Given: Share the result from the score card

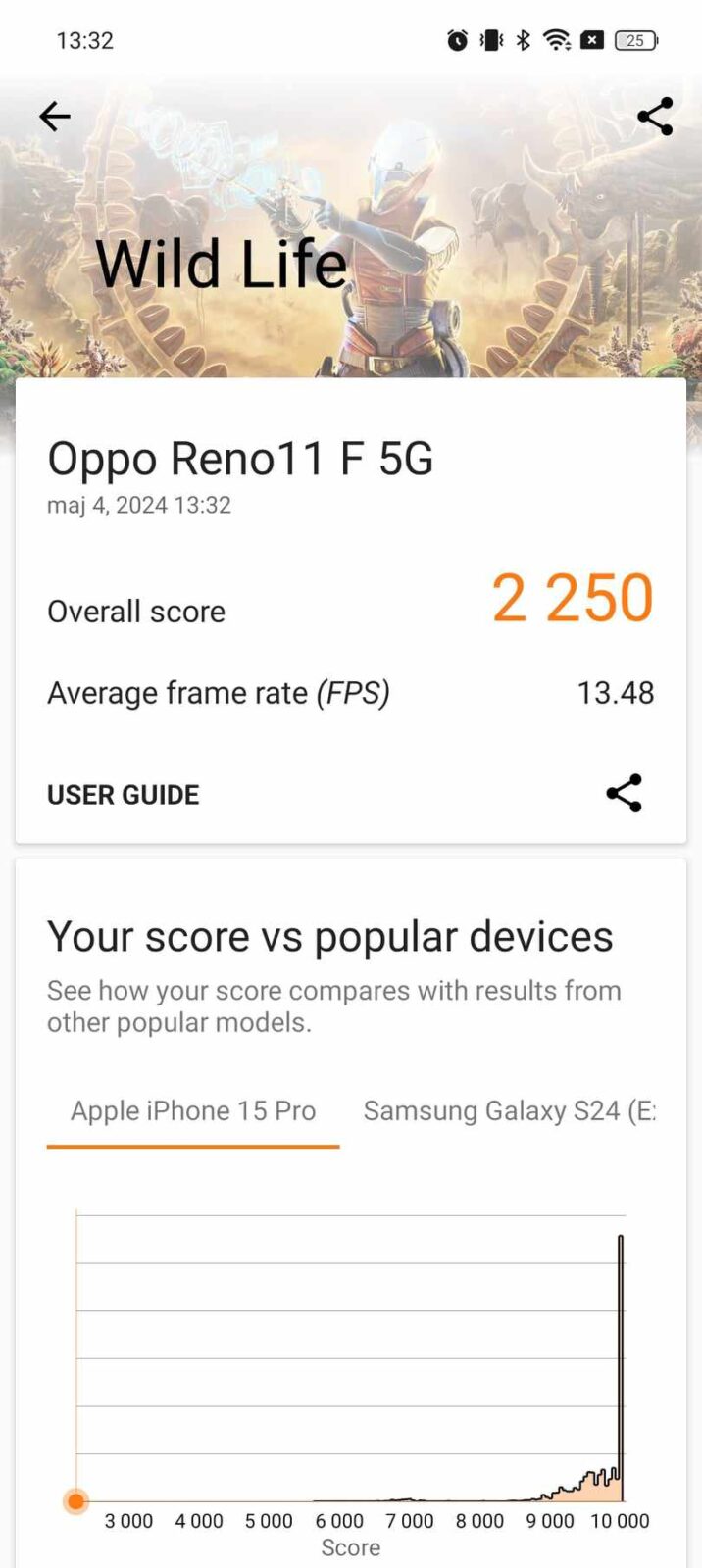Looking at the screenshot, I should point(624,793).
